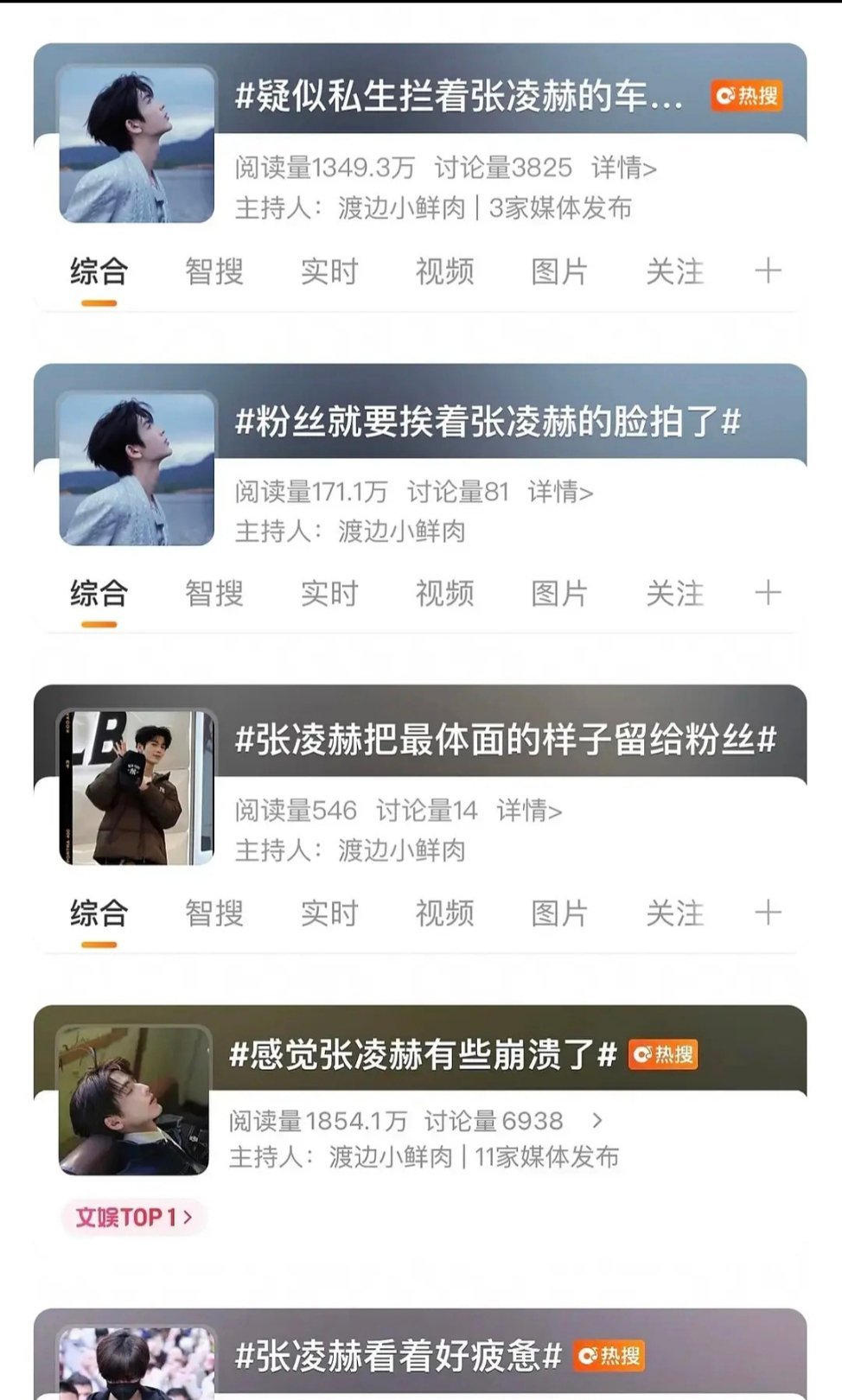Image resolution: width=842 pixels, height=1400 pixels.
Task: Click the 热搜 badge beside 感觉张凌赫有些崩溃了
Action: [664, 1055]
